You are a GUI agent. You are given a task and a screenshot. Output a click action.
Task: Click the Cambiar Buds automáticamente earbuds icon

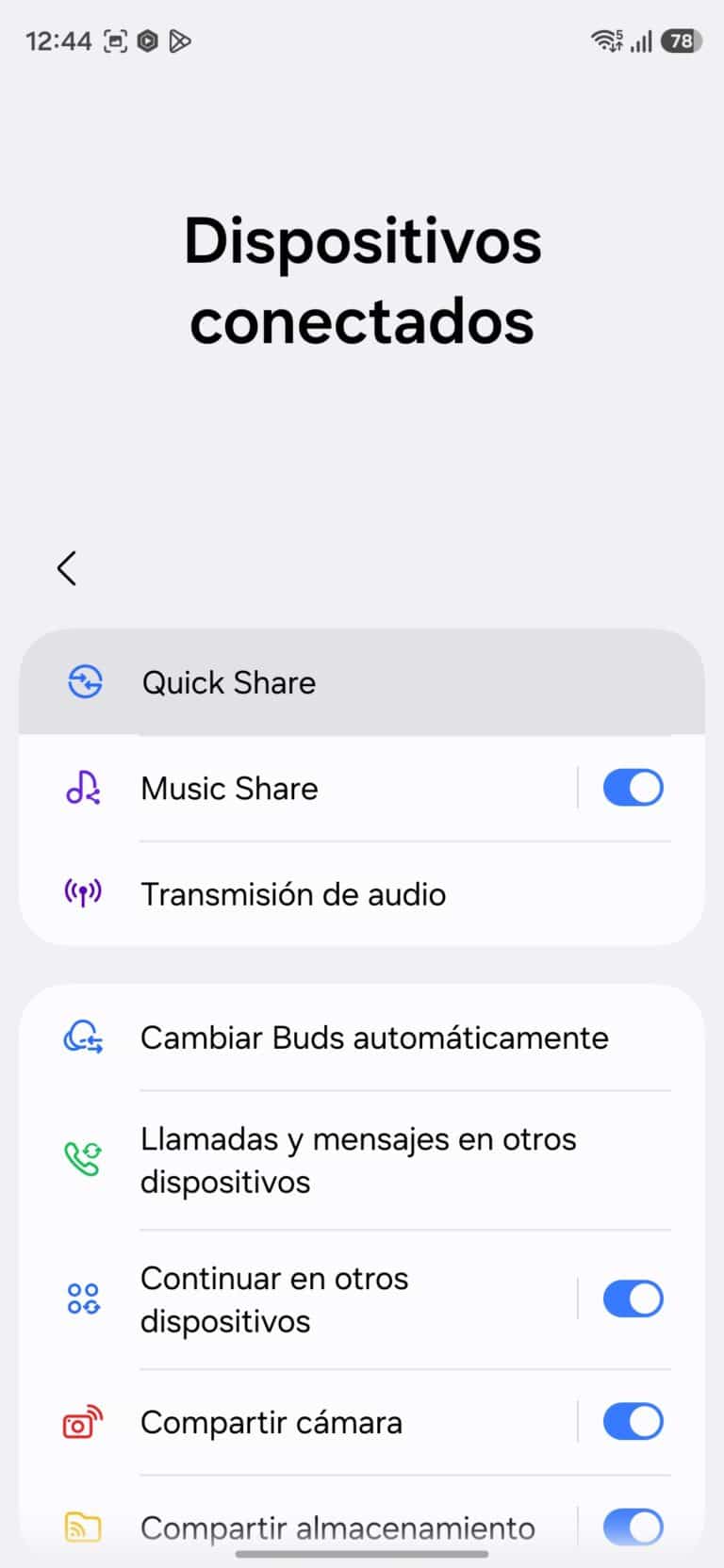[x=83, y=1037]
